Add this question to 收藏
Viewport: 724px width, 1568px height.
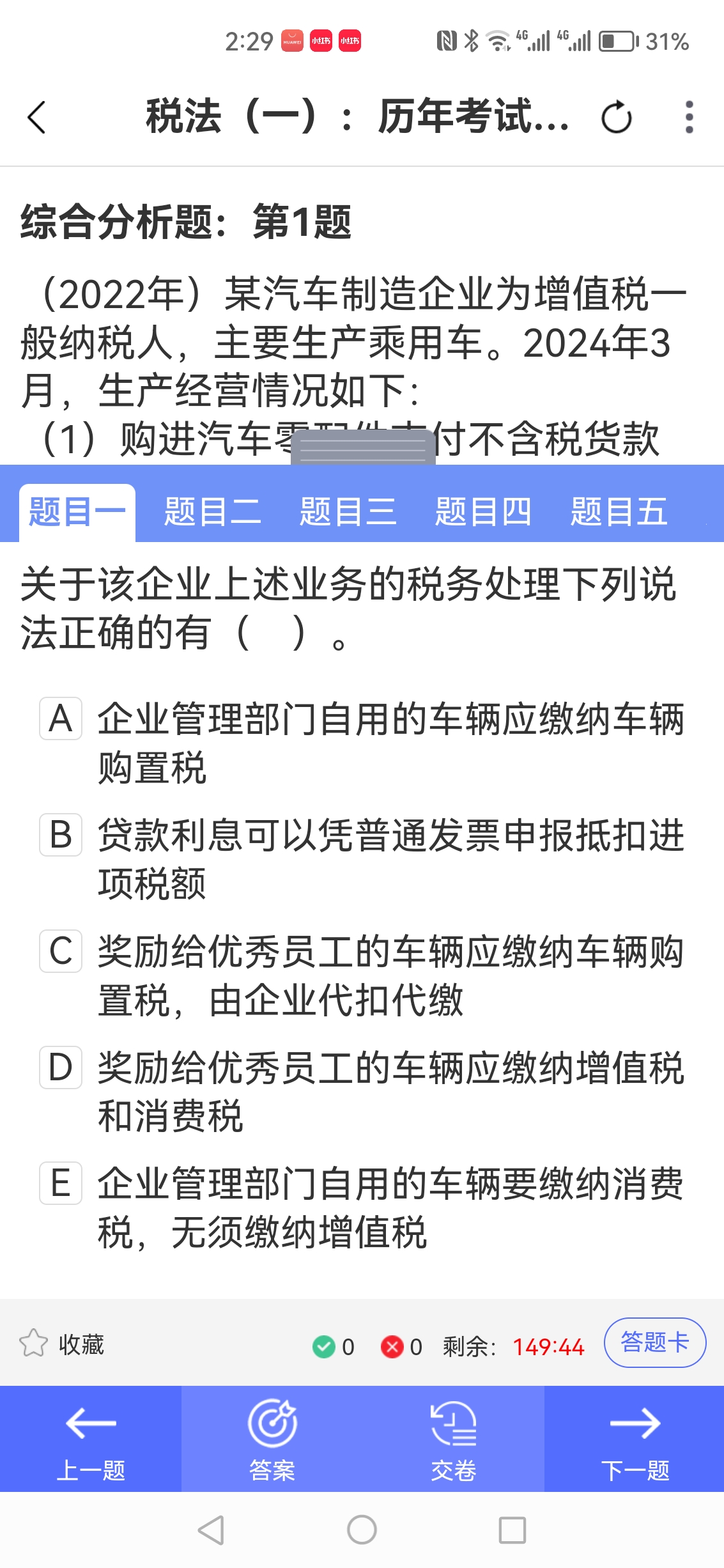pos(62,1344)
